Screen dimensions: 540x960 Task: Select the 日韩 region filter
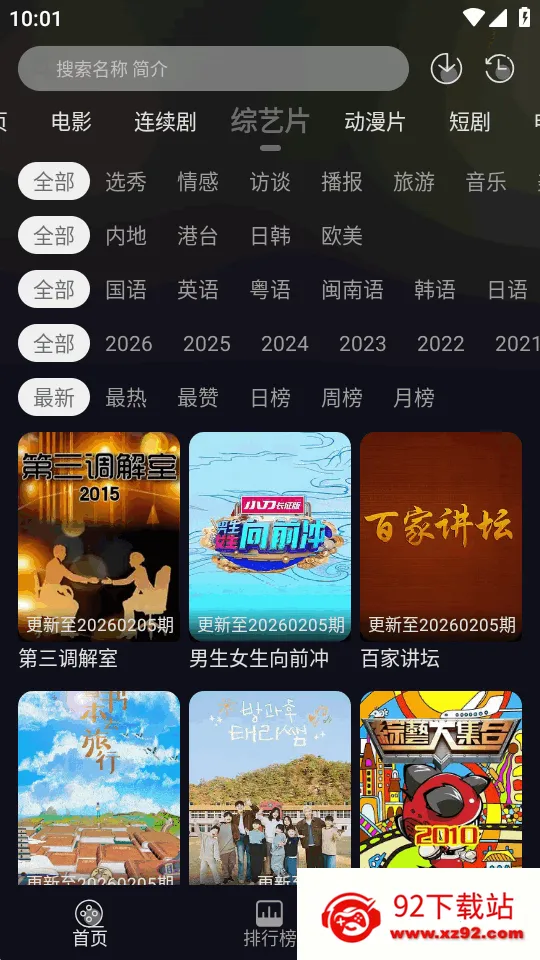click(270, 236)
